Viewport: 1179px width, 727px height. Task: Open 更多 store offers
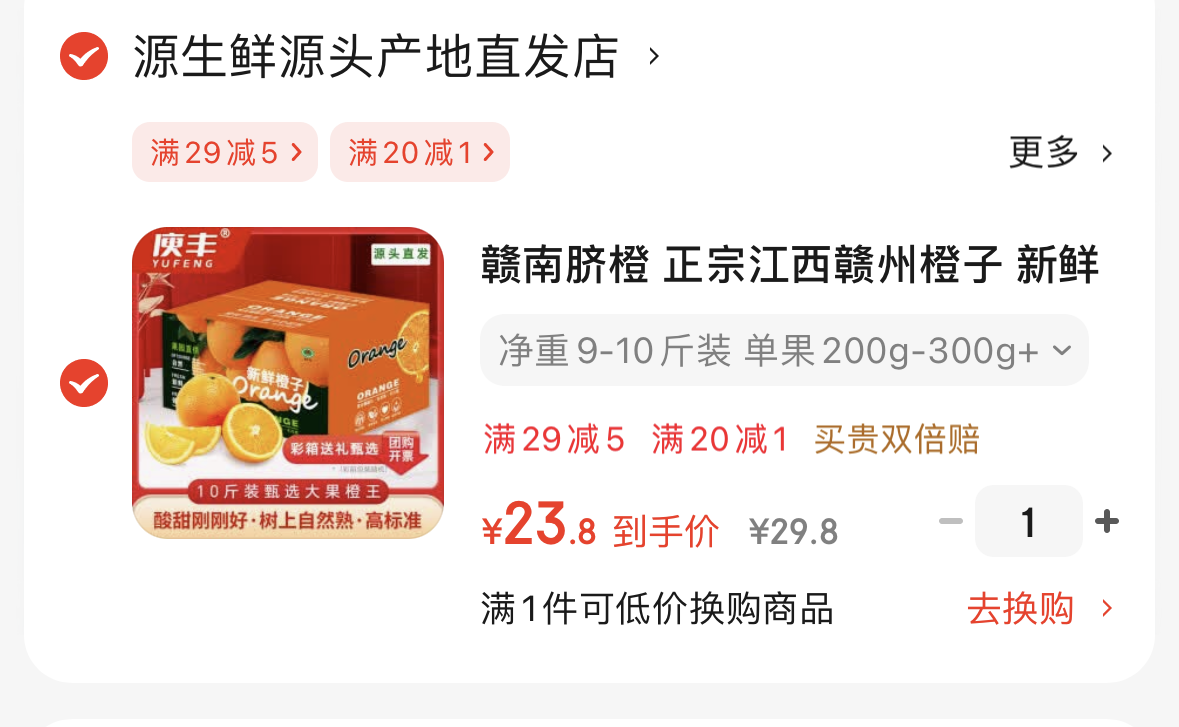(1060, 153)
